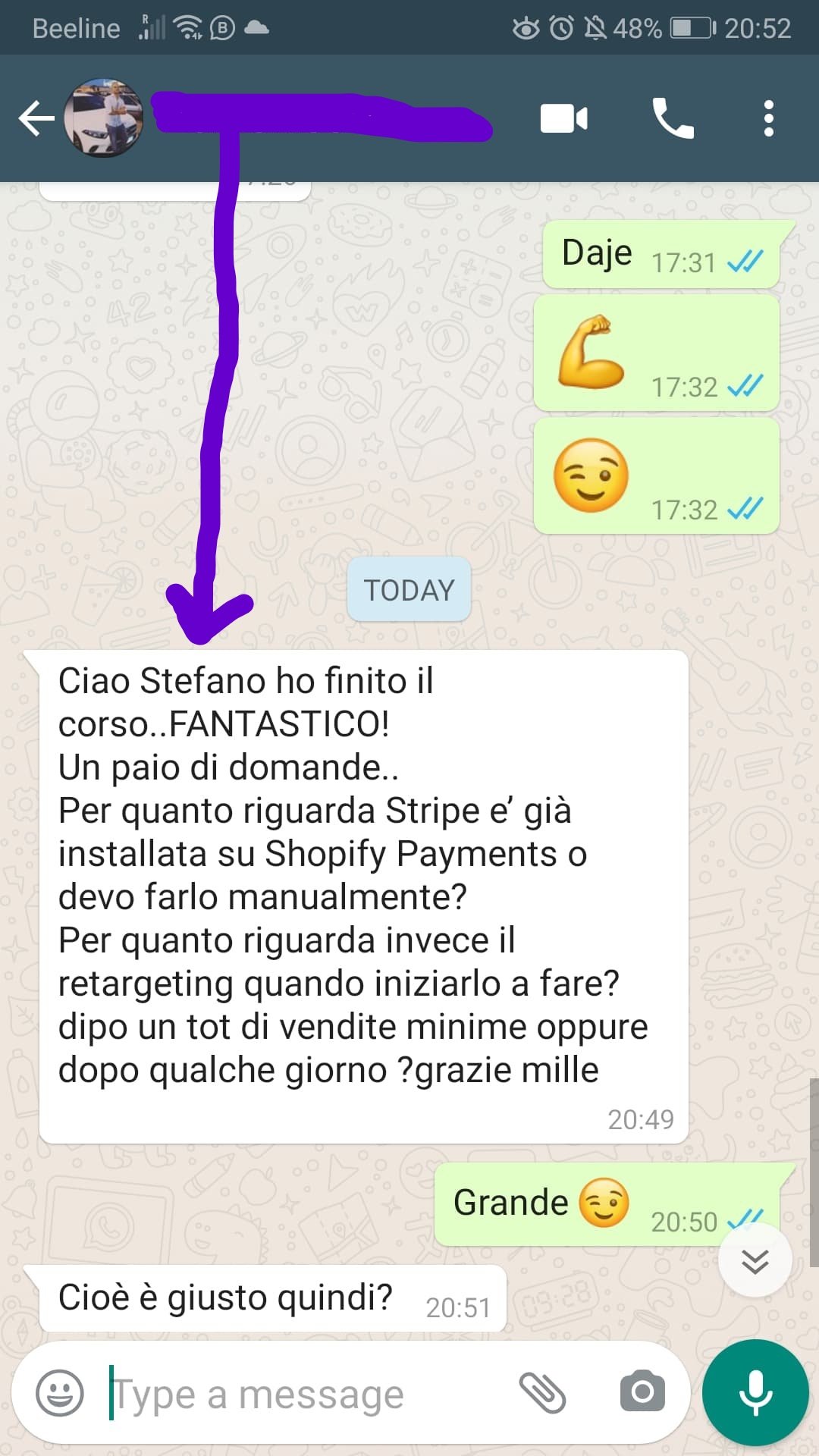The height and width of the screenshot is (1456, 819).
Task: Open the contact's profile picture
Action: point(104,118)
